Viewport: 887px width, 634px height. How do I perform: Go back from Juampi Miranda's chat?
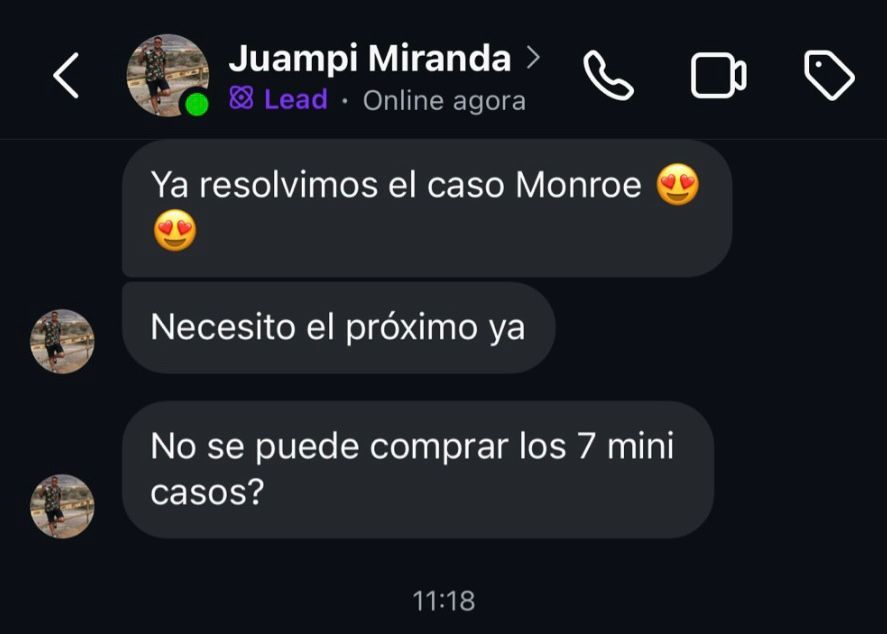(x=66, y=76)
